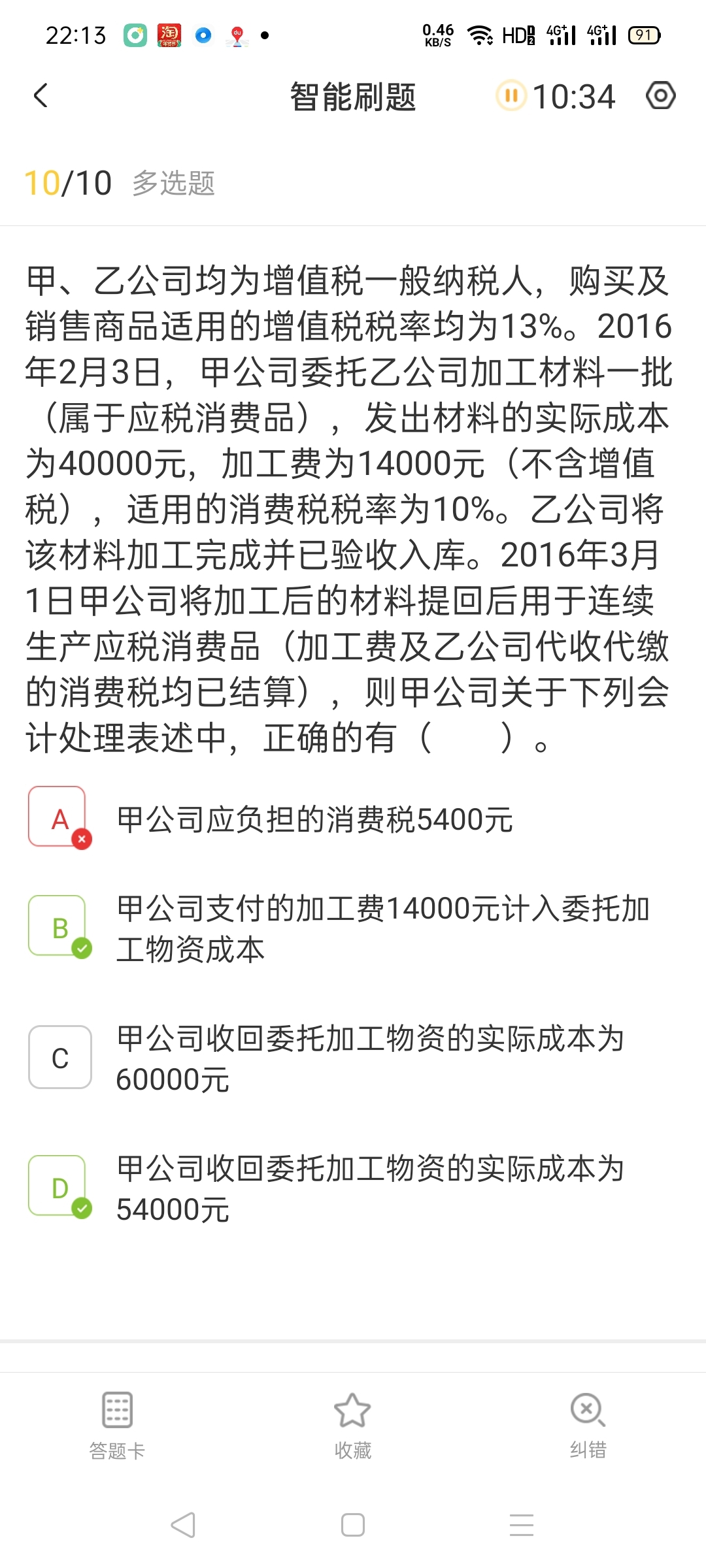Select answer option C
This screenshot has height=1568, width=706.
tap(60, 1057)
